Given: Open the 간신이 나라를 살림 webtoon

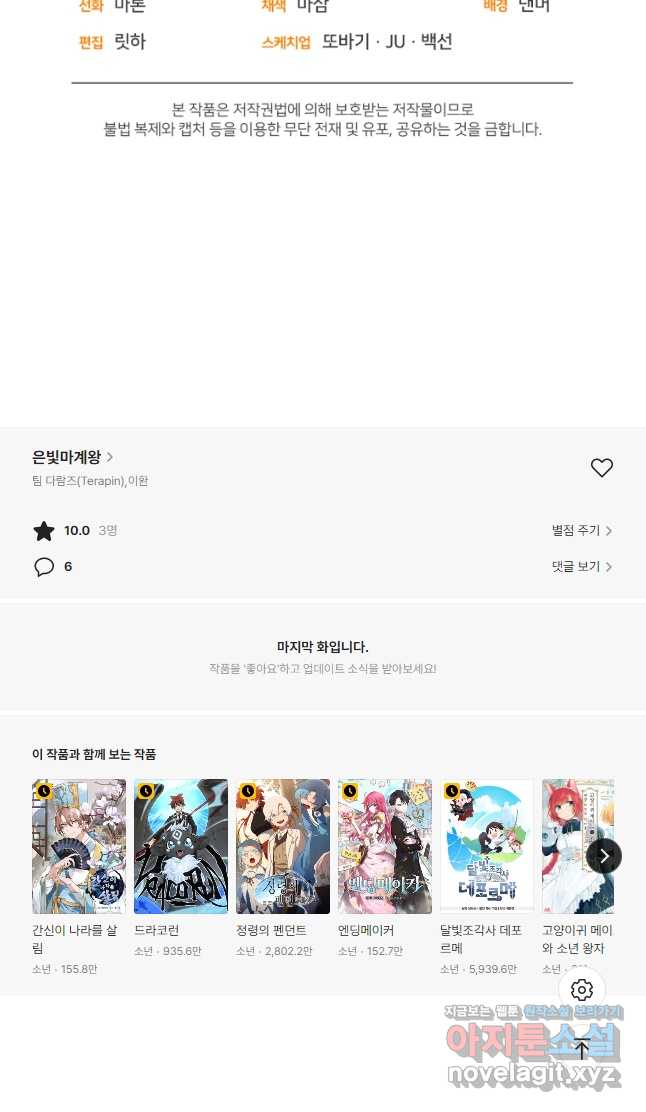Looking at the screenshot, I should pyautogui.click(x=79, y=877).
